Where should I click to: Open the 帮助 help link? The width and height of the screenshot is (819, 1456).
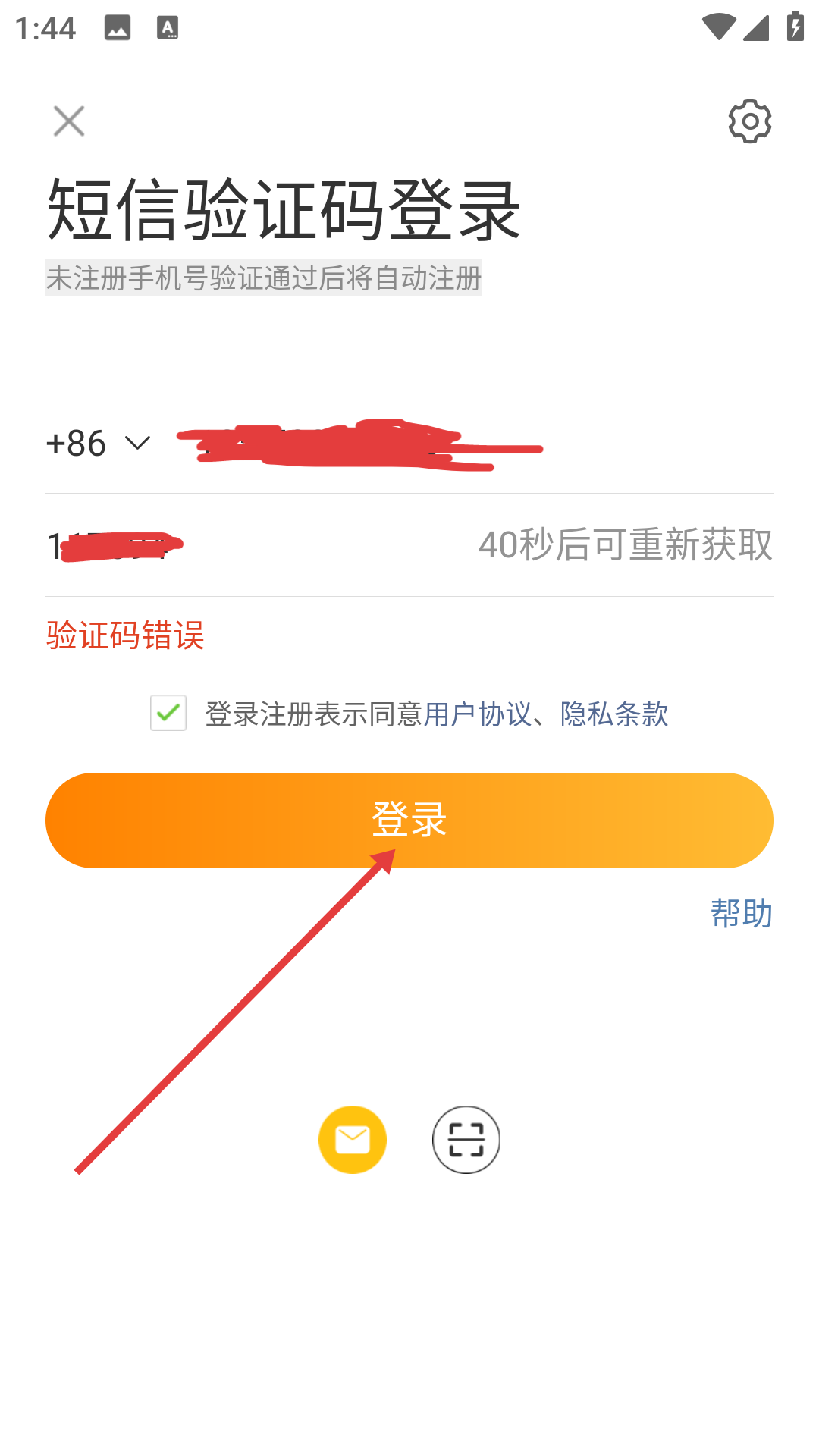point(741,913)
